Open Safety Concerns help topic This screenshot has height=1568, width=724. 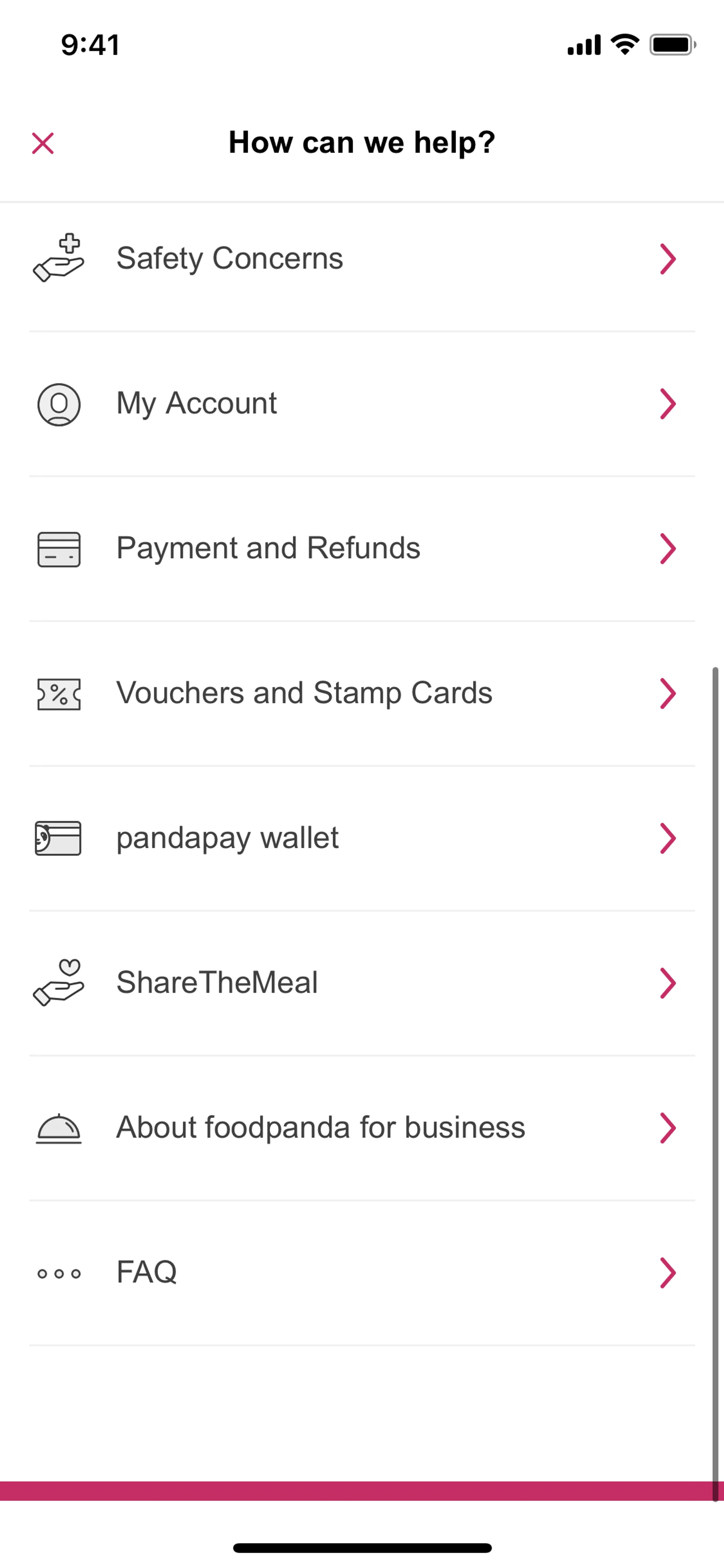(361, 259)
